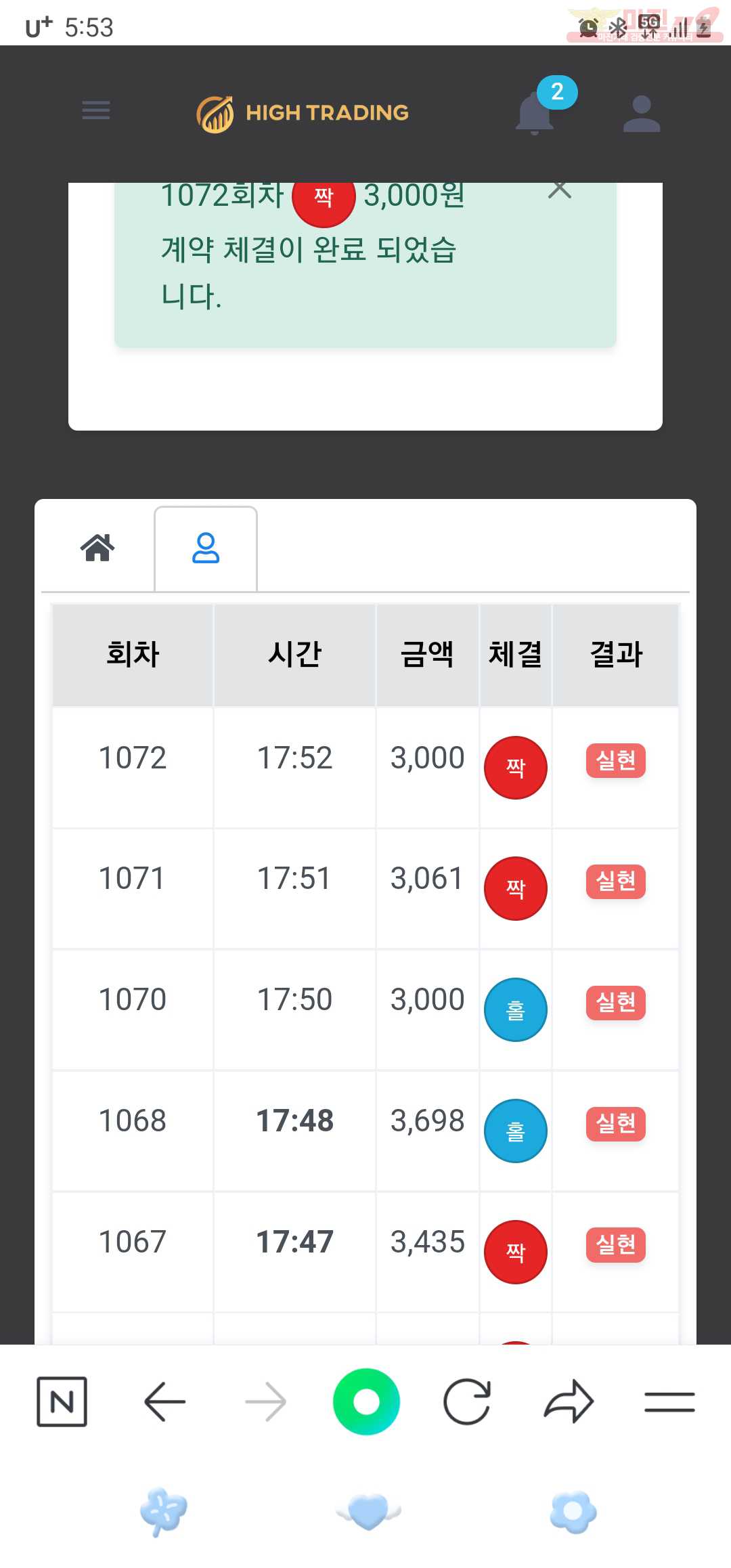The width and height of the screenshot is (731, 1568).
Task: Select the personal history tab
Action: [206, 548]
